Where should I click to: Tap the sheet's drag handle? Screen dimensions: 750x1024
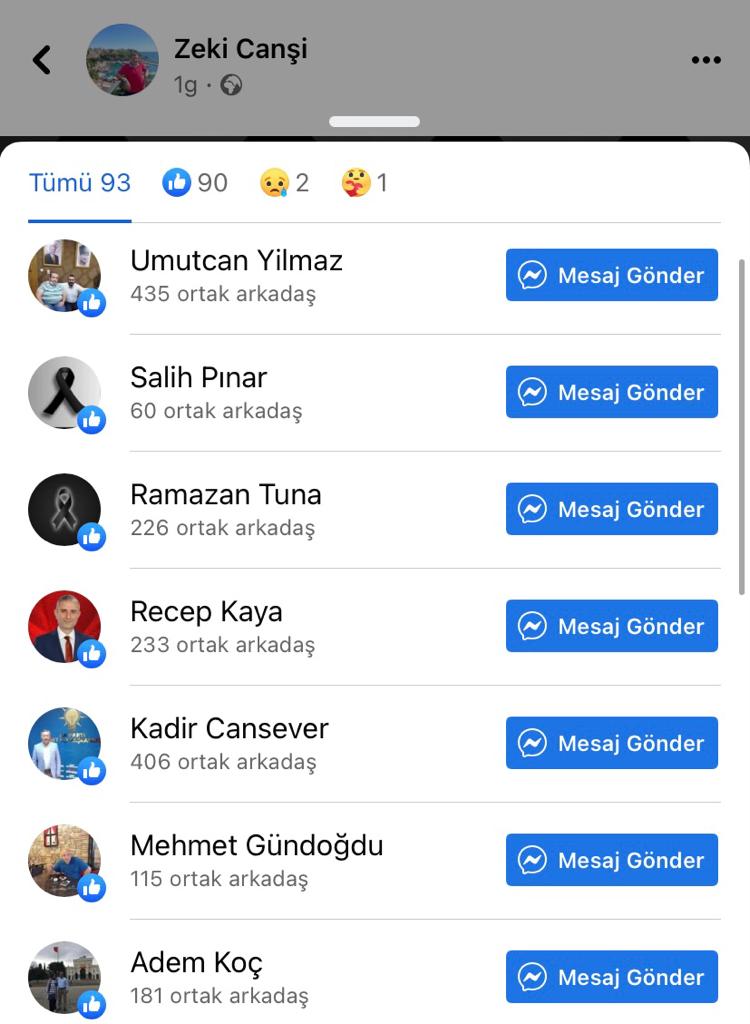pos(375,122)
